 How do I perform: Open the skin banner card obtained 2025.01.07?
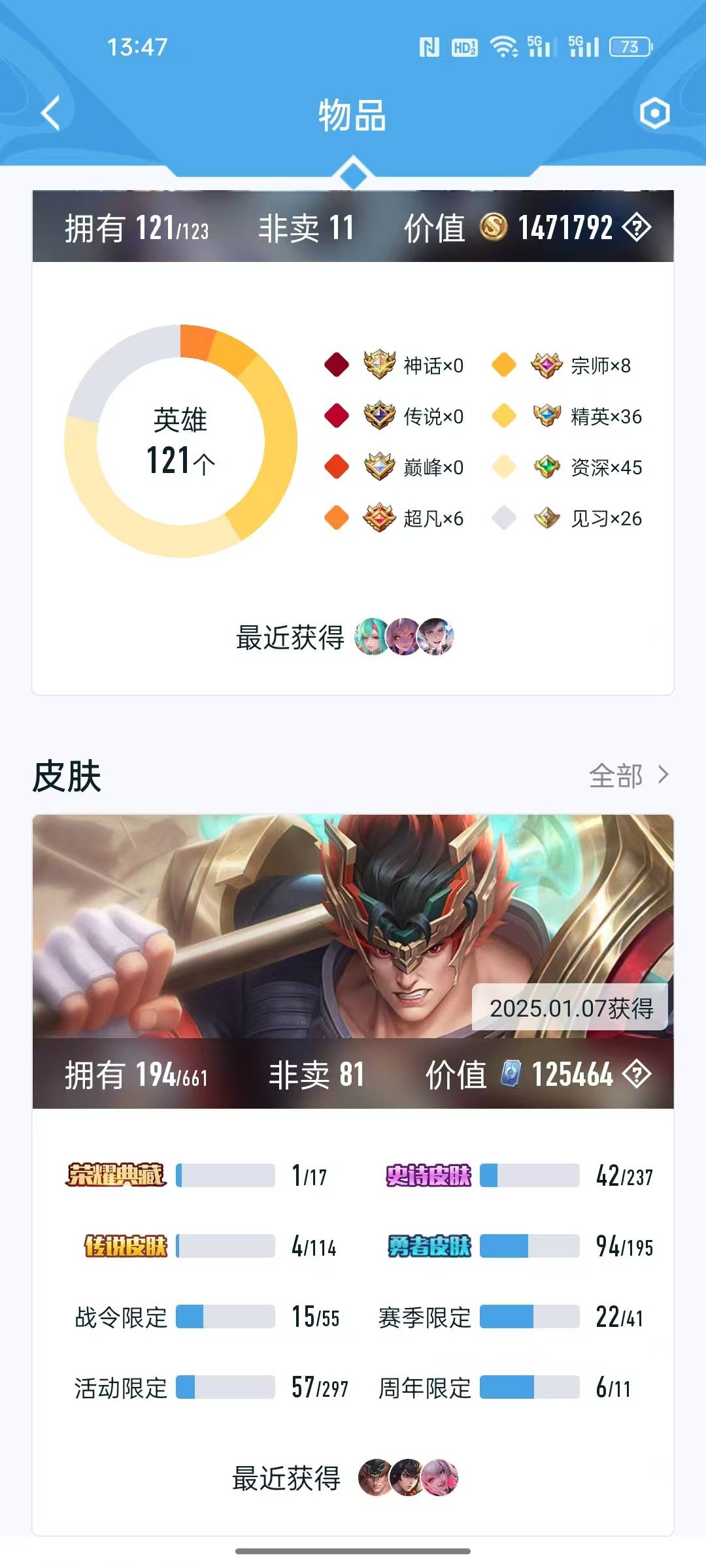coord(353,926)
